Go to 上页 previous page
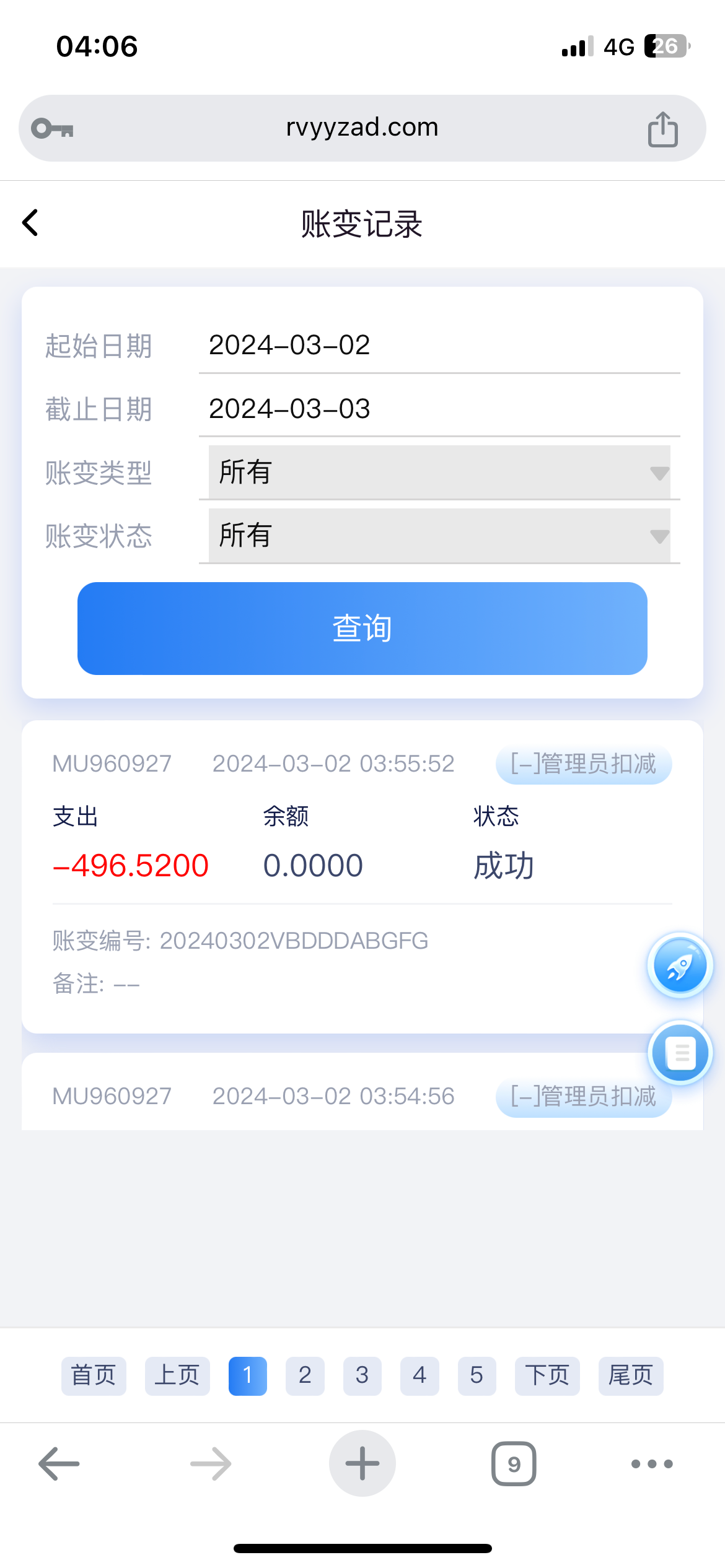Screen dimensions: 725x1568 (x=177, y=1376)
